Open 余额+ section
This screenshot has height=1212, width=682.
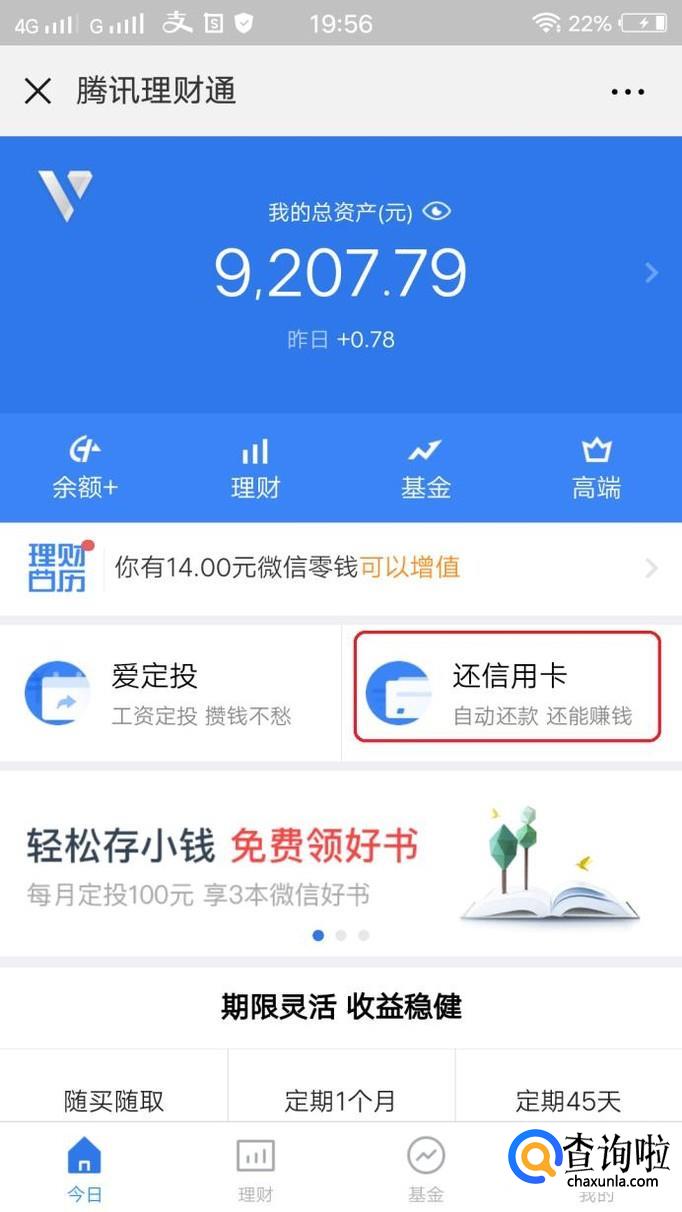pyautogui.click(x=85, y=468)
